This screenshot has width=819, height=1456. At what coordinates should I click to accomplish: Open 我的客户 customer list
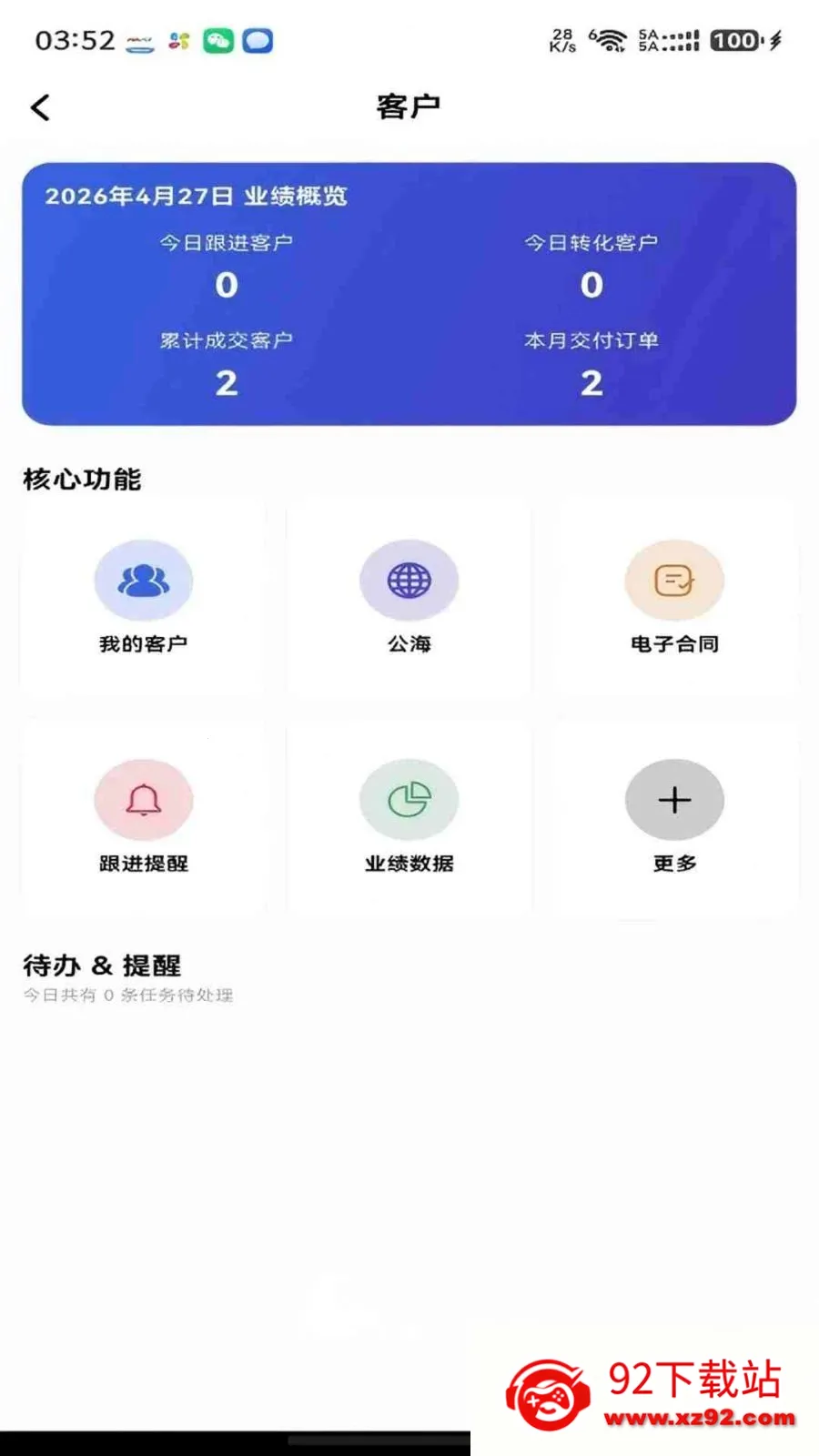coord(143,598)
